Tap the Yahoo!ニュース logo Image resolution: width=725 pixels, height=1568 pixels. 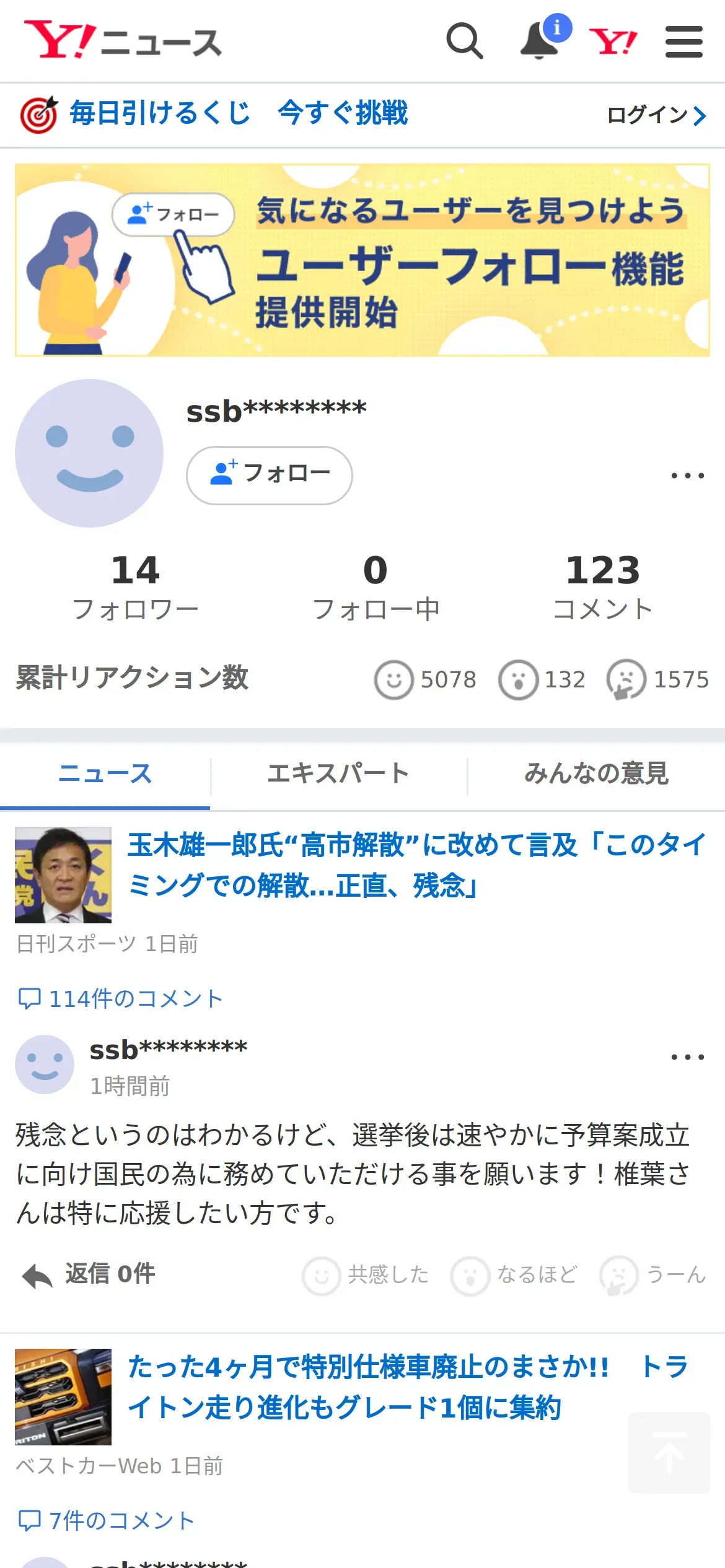(x=123, y=40)
